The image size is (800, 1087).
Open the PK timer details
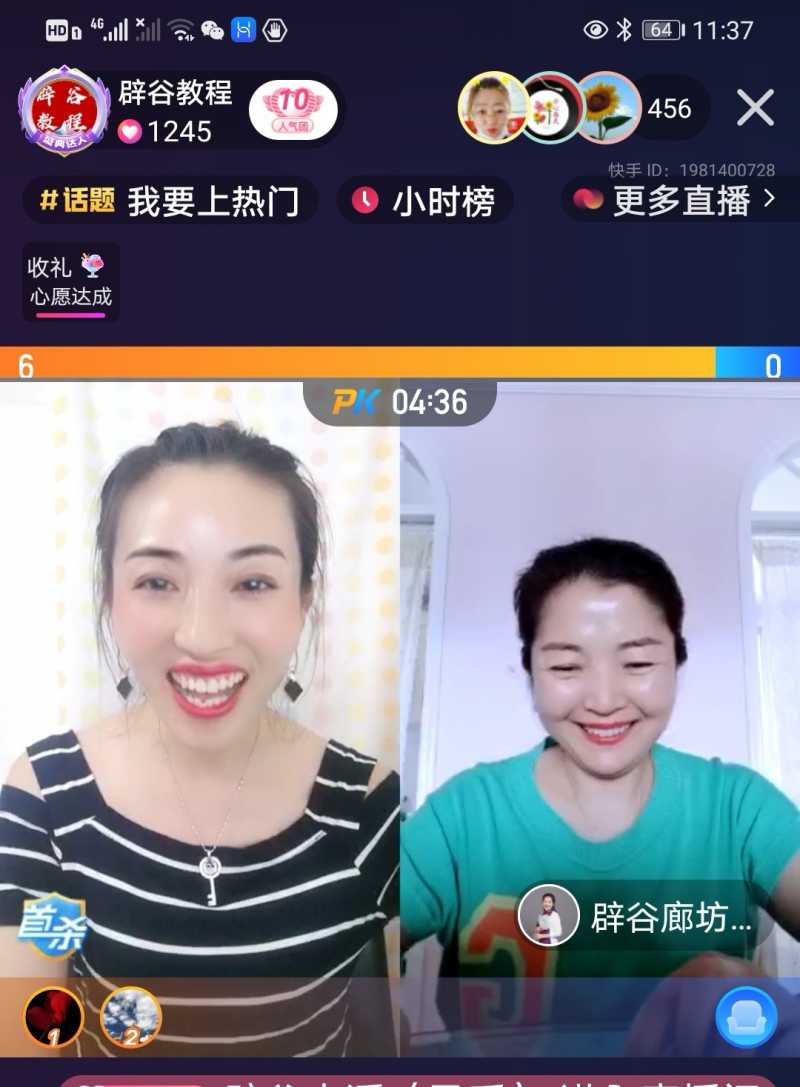pos(400,402)
